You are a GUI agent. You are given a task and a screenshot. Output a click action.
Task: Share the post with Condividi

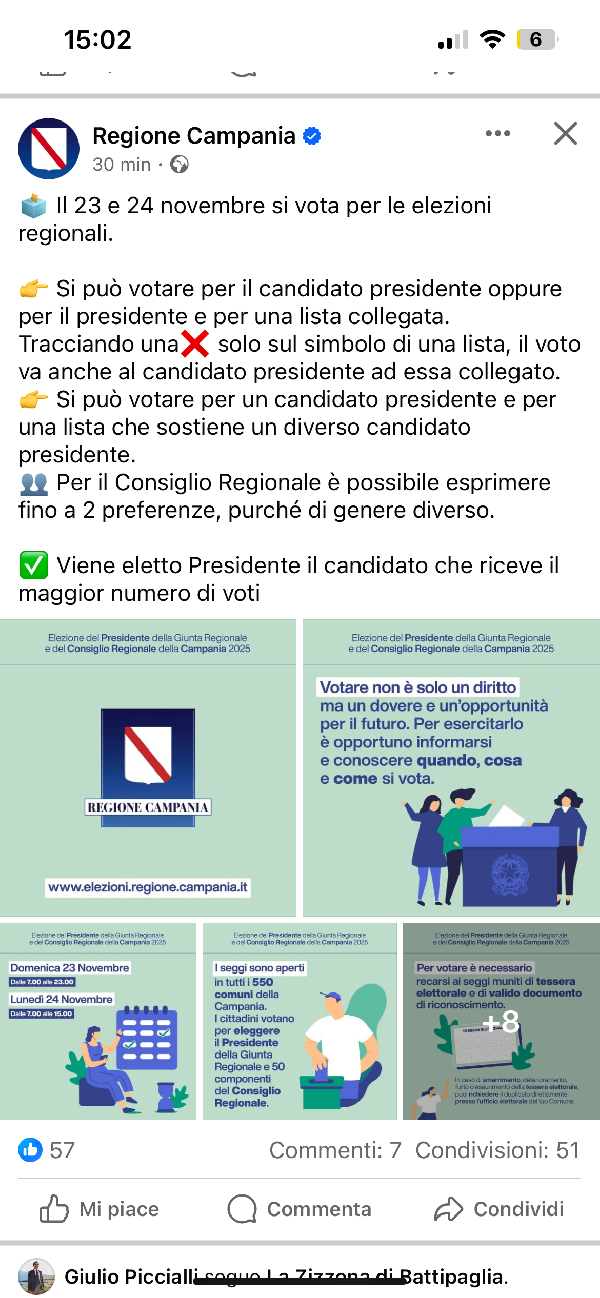point(499,1209)
